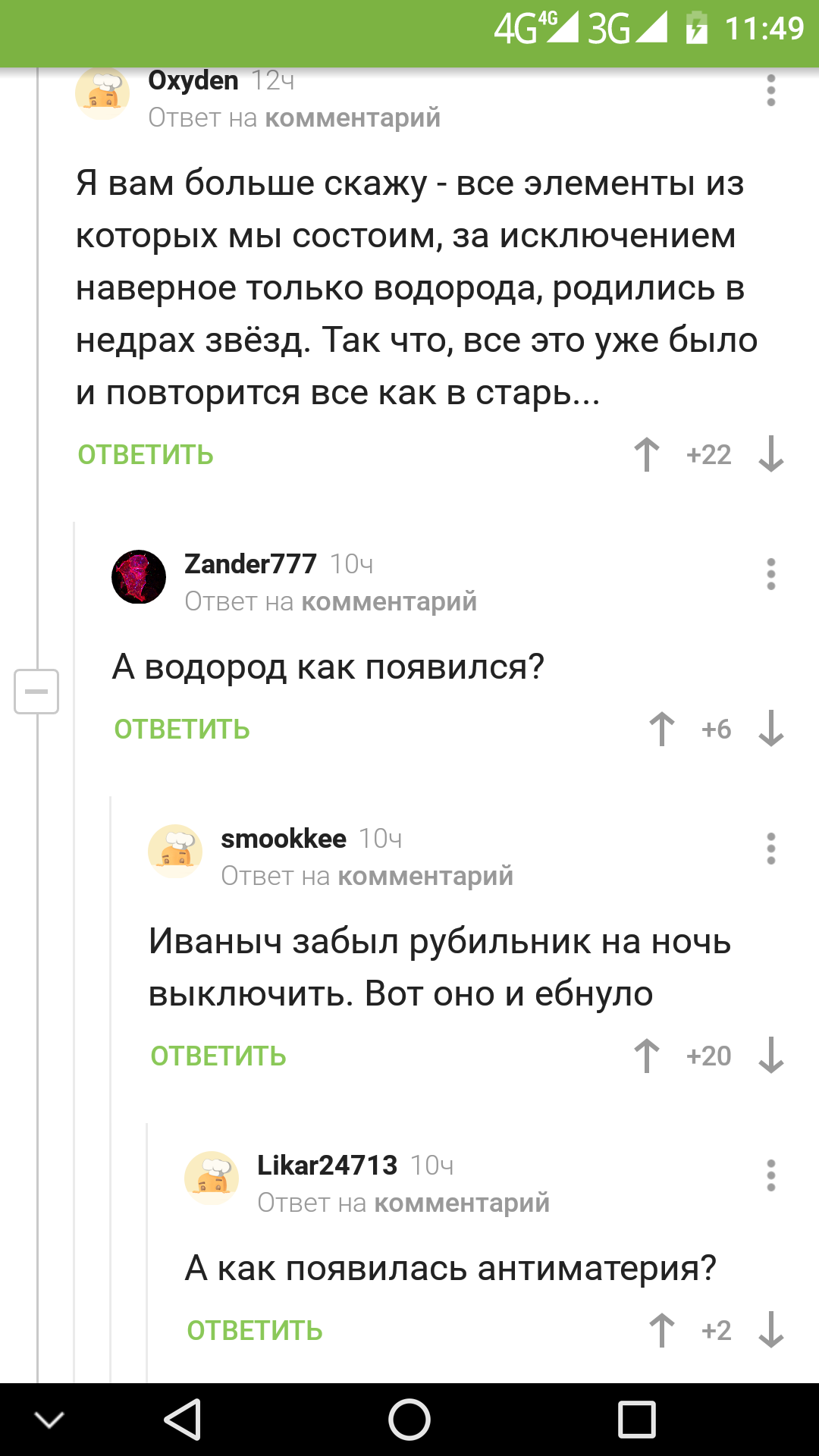Reply to Oxyden's comment

click(x=146, y=455)
